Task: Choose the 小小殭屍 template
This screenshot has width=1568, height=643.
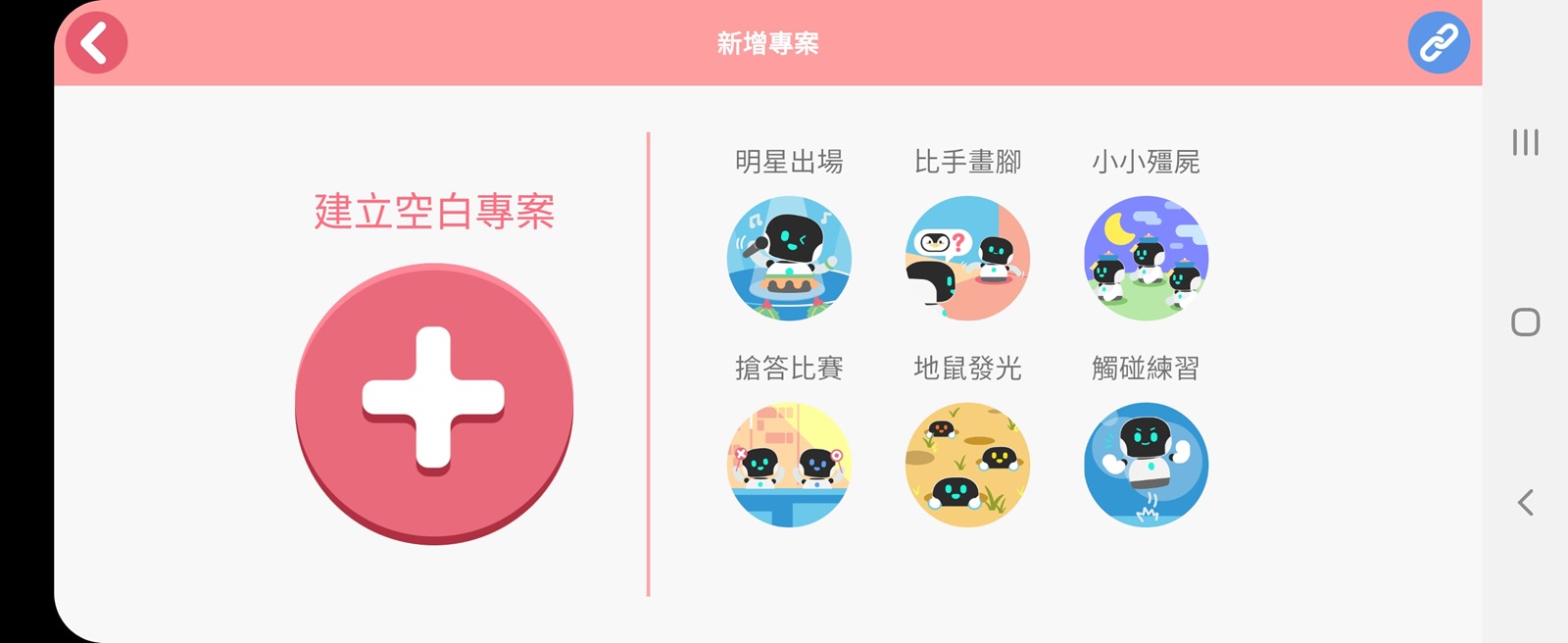Action: [x=1146, y=258]
